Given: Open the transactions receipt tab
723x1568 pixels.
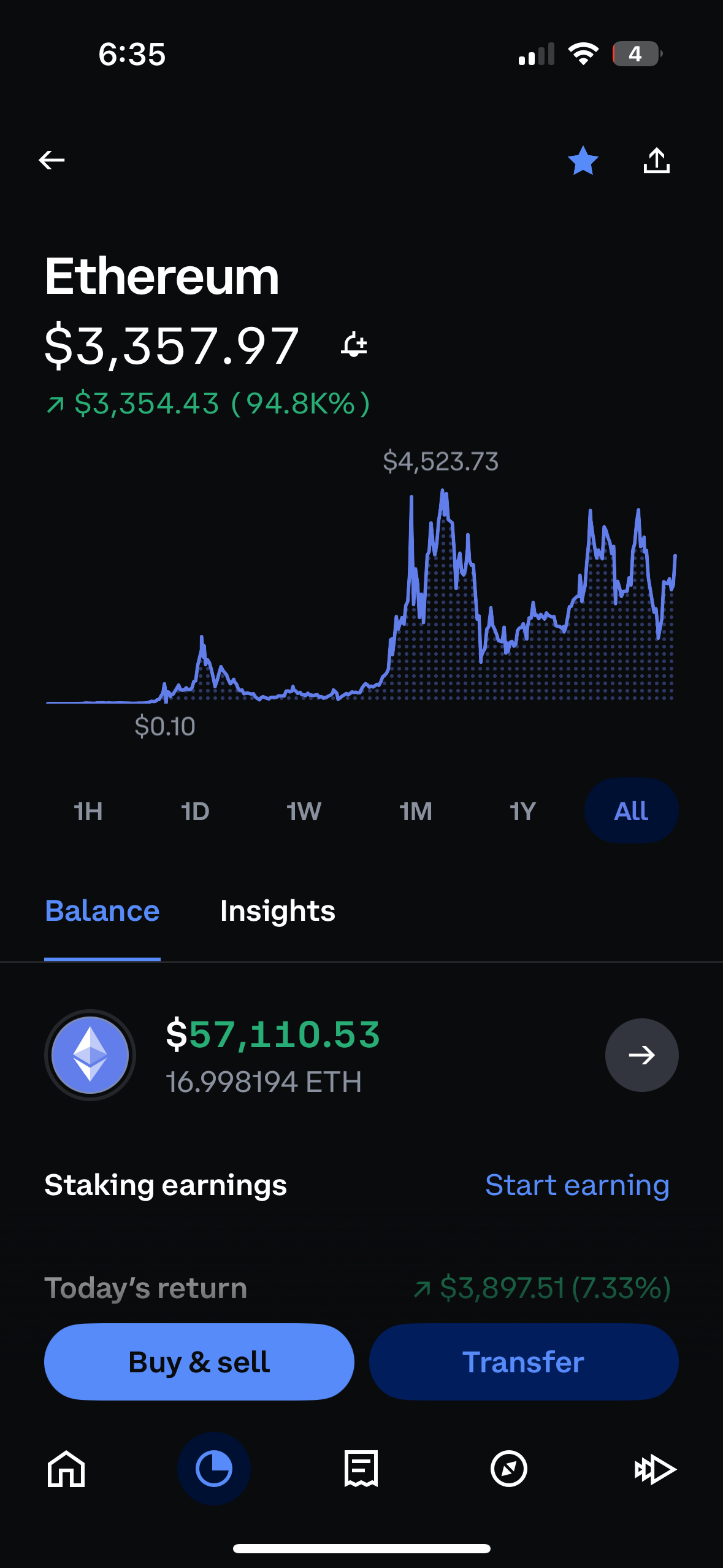Looking at the screenshot, I should click(x=361, y=1469).
